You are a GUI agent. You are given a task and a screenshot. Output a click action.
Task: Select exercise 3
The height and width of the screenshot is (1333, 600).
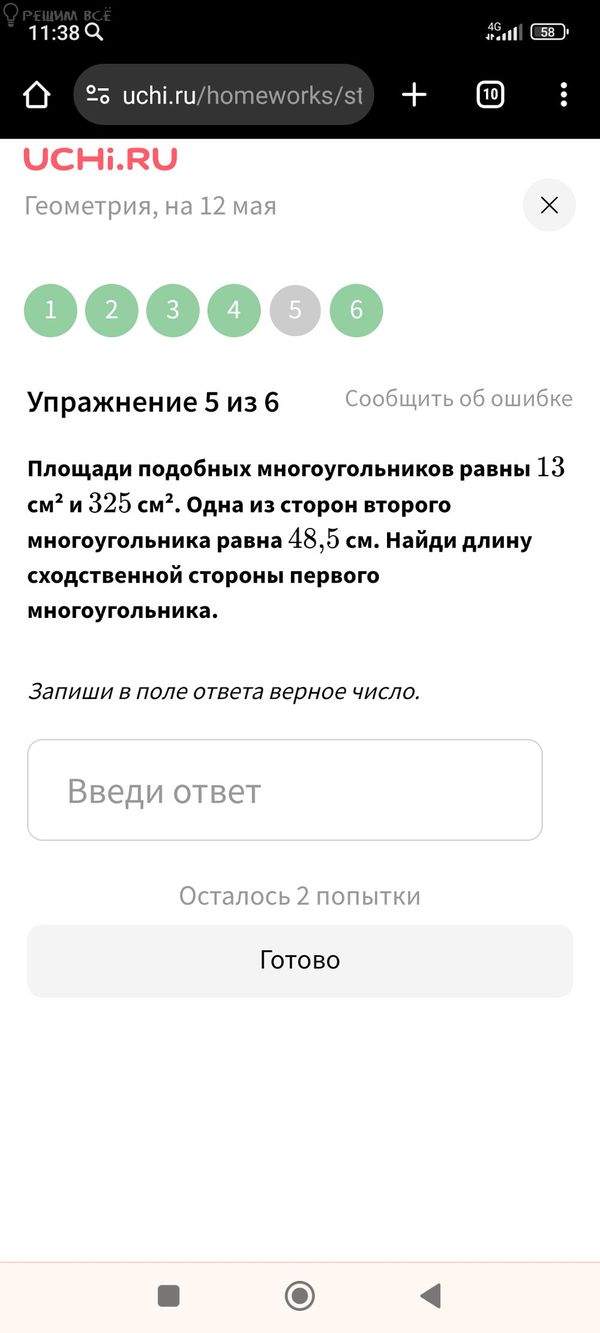click(x=173, y=310)
